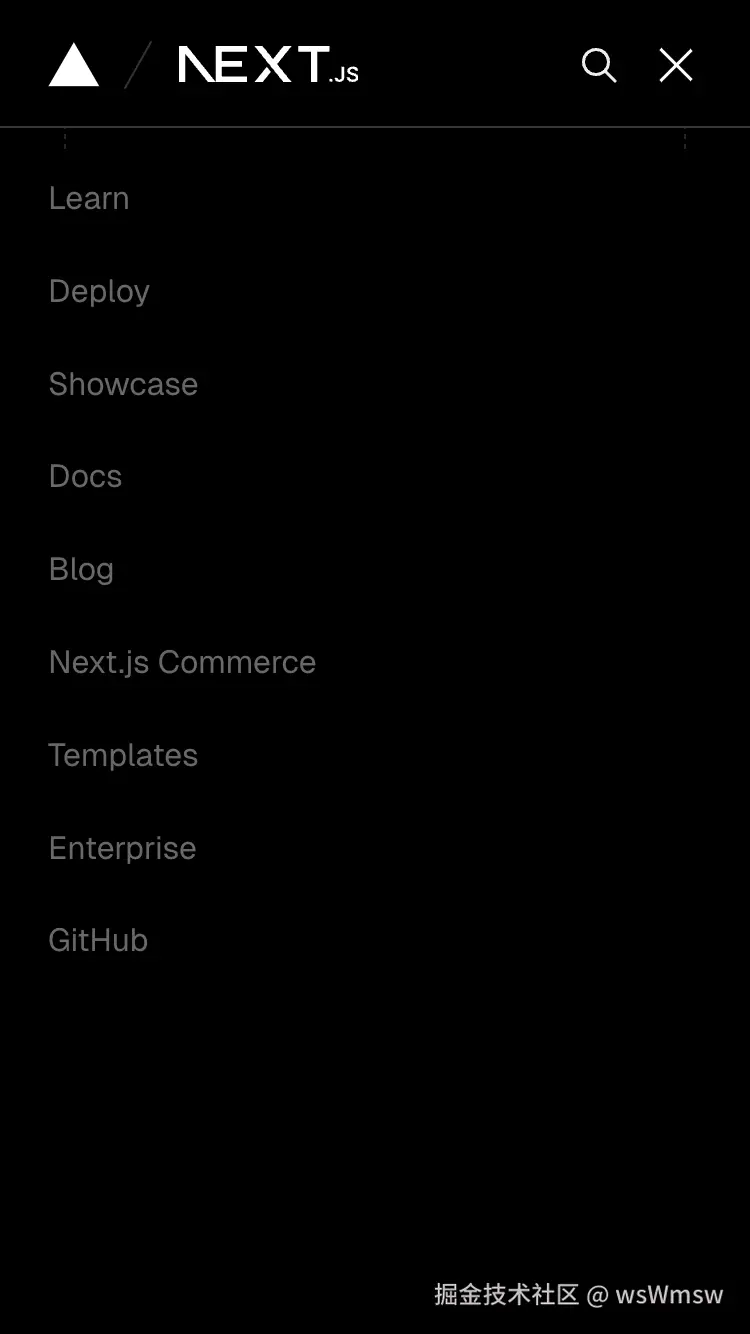Tap the triangle icon in the top bar
The image size is (750, 1334).
tap(73, 65)
